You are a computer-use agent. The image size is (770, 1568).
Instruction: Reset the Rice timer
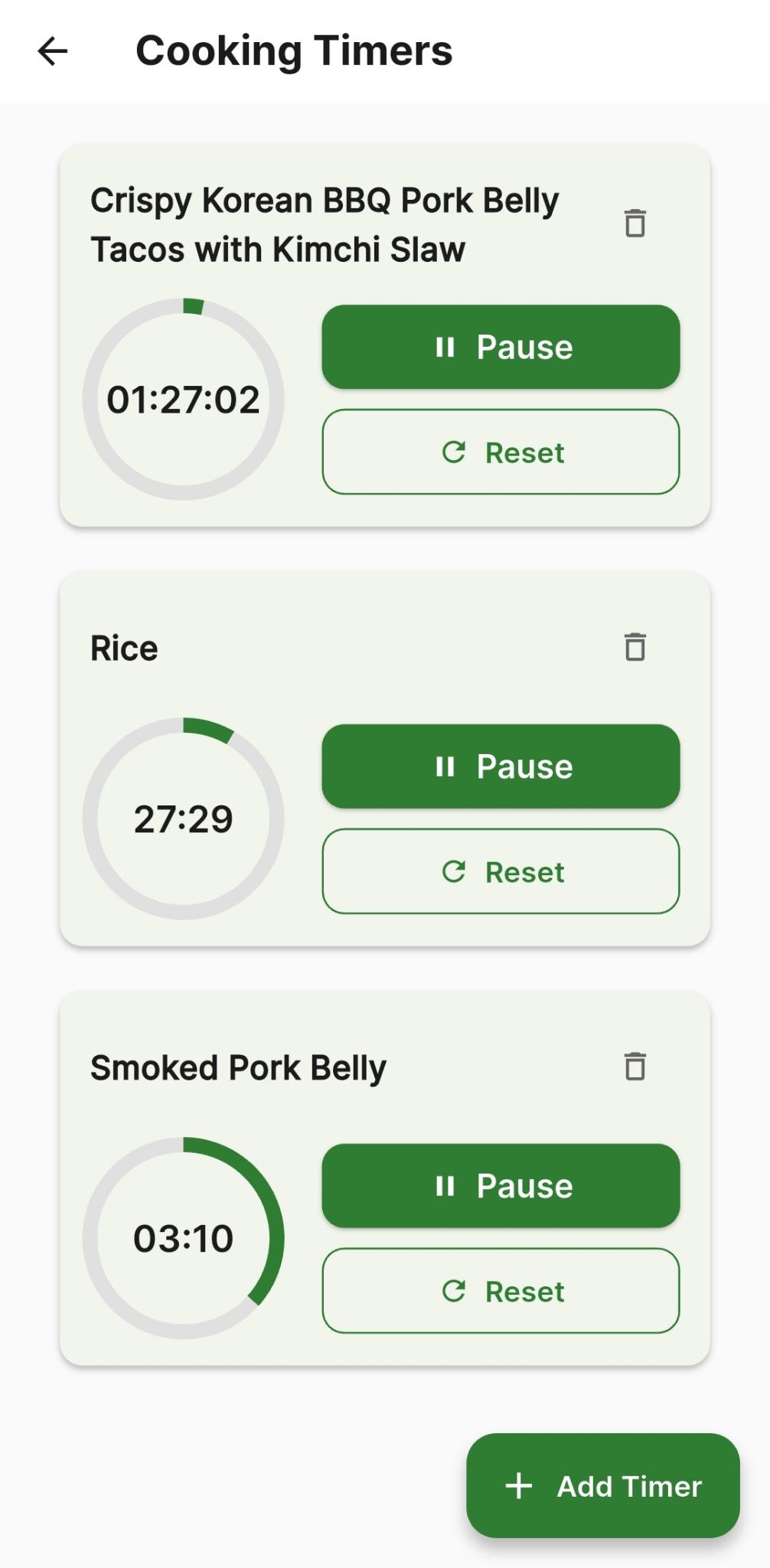[501, 871]
